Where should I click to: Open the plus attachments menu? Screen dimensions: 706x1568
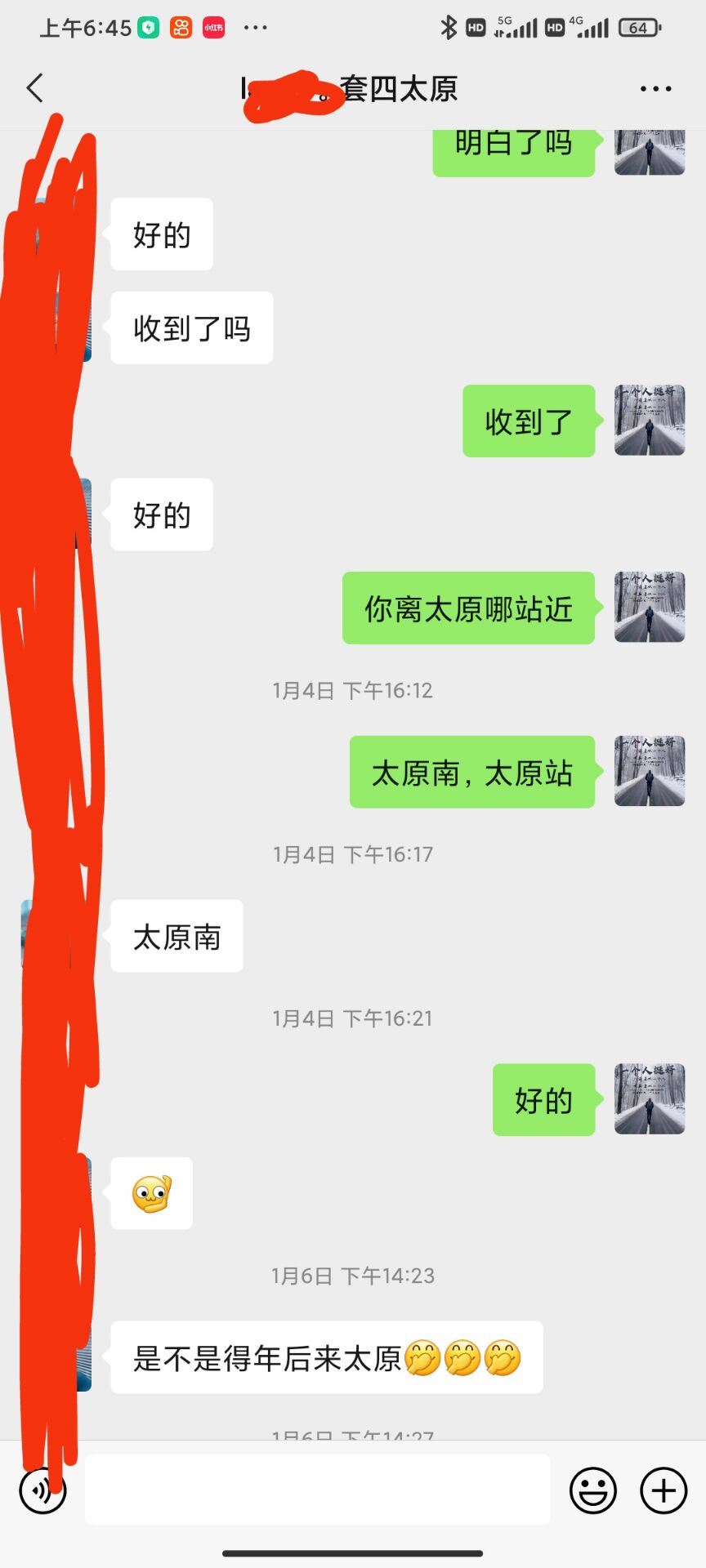[x=664, y=1490]
